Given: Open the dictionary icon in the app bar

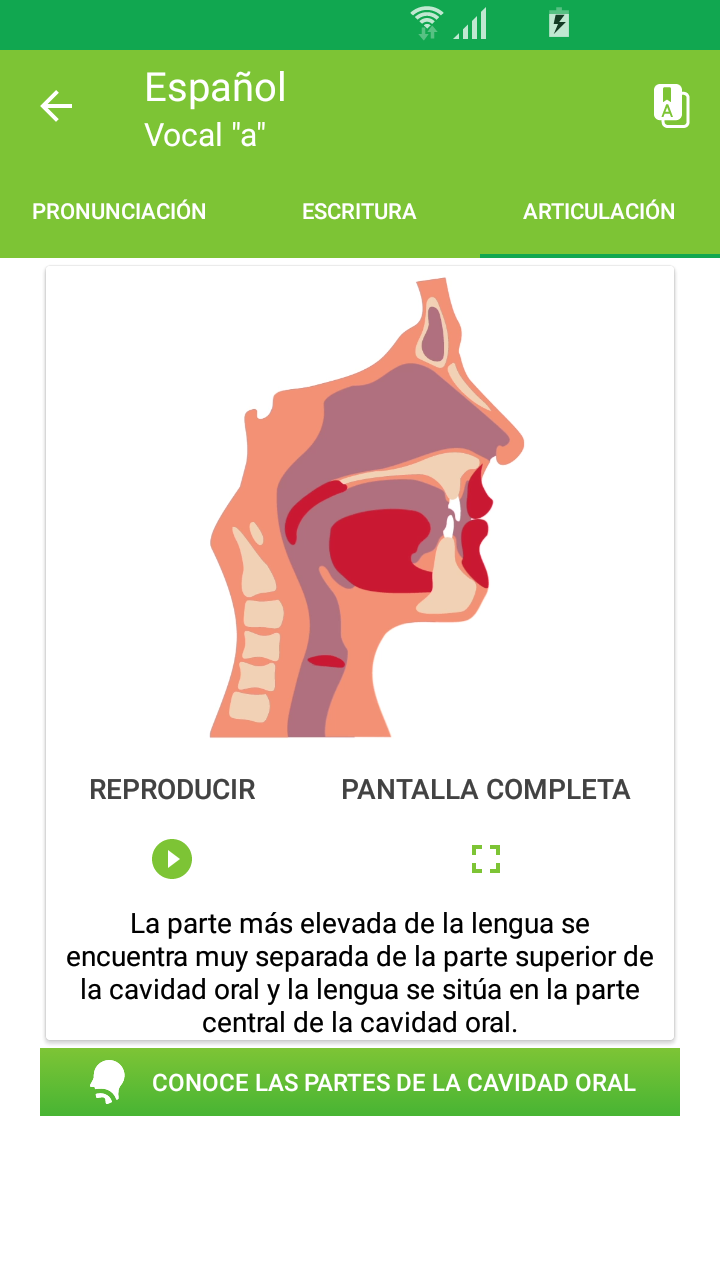Looking at the screenshot, I should pos(671,106).
